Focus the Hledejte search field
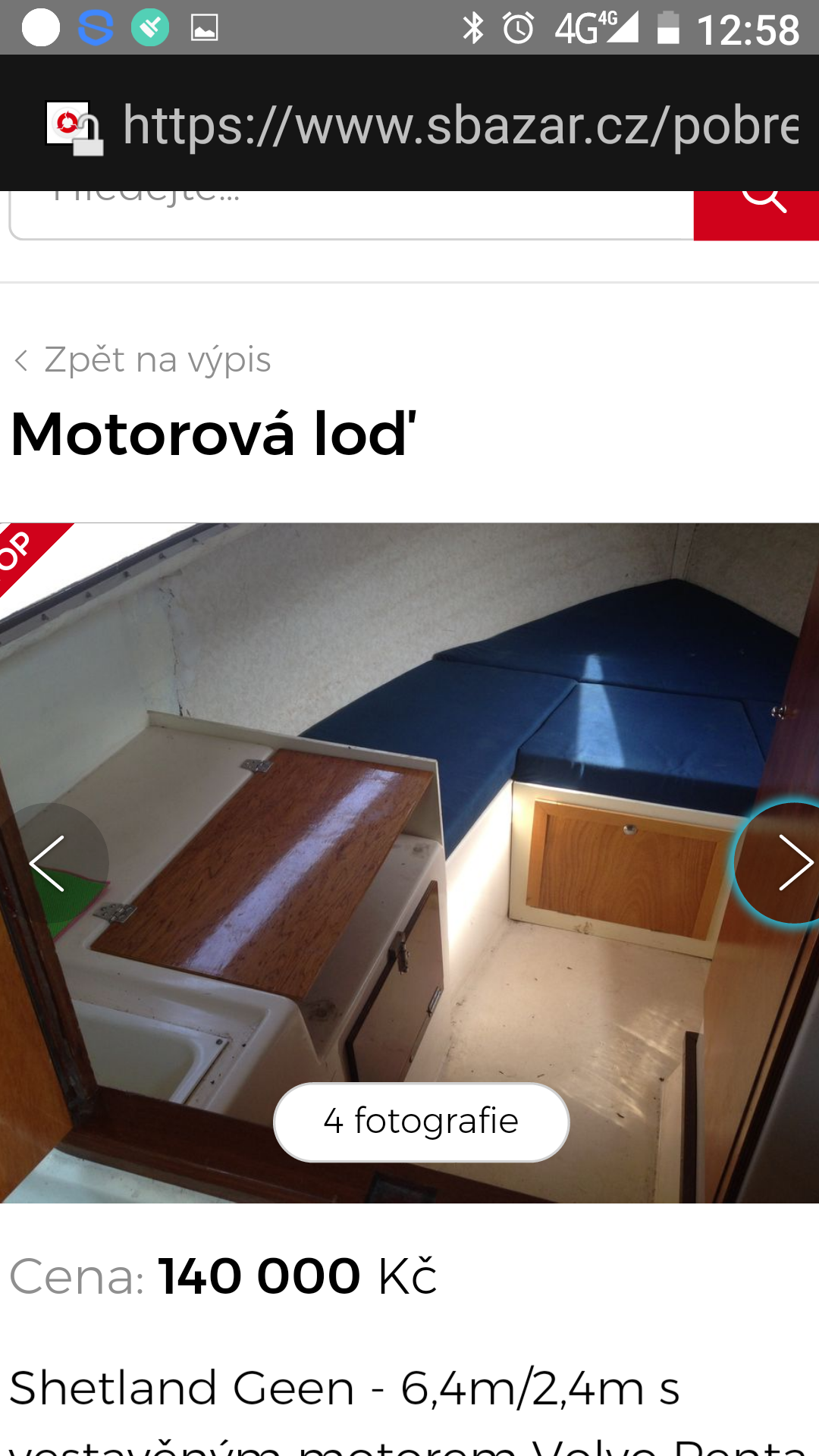The width and height of the screenshot is (819, 1456). coord(352,215)
